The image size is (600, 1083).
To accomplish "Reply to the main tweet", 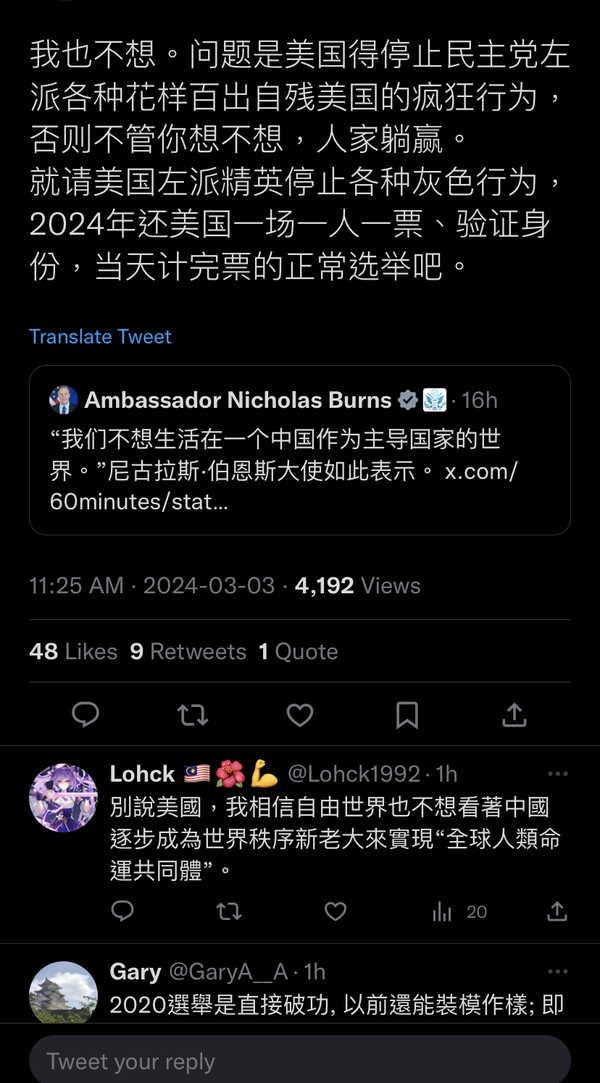I will (x=86, y=714).
